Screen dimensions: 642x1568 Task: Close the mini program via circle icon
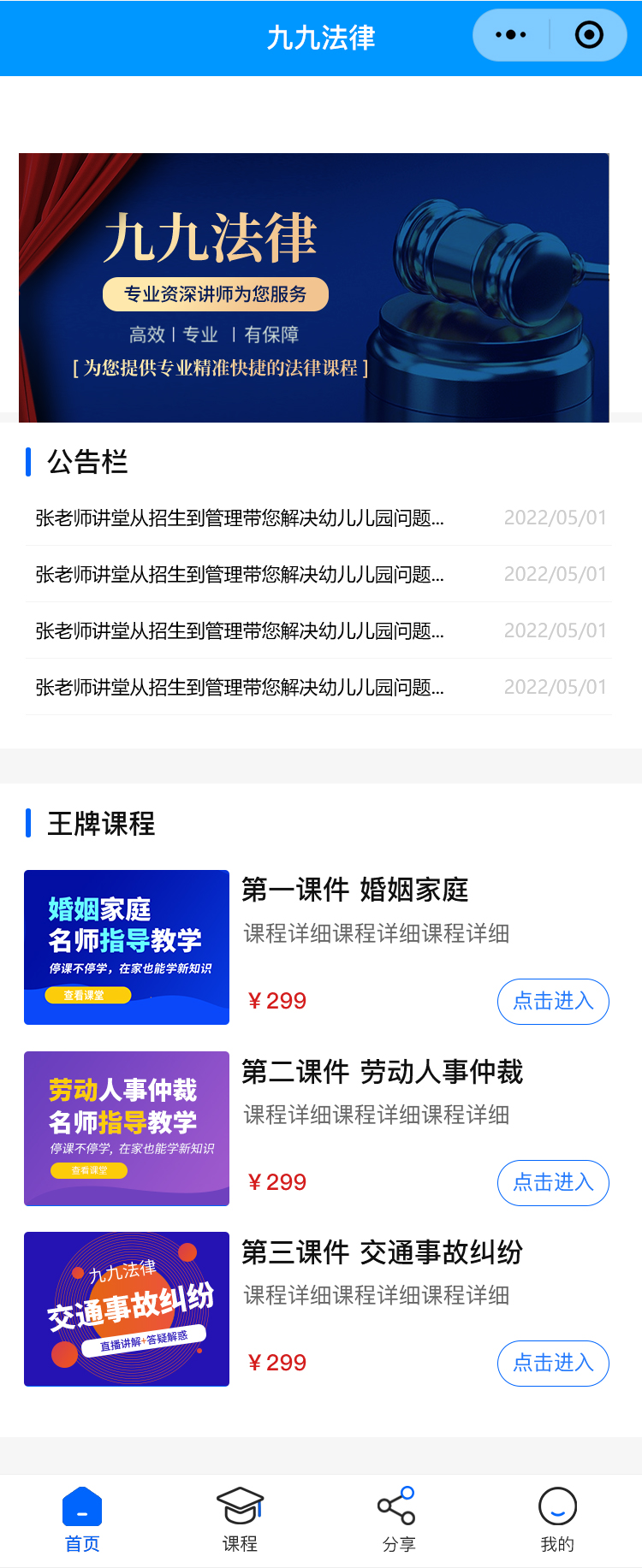click(589, 35)
